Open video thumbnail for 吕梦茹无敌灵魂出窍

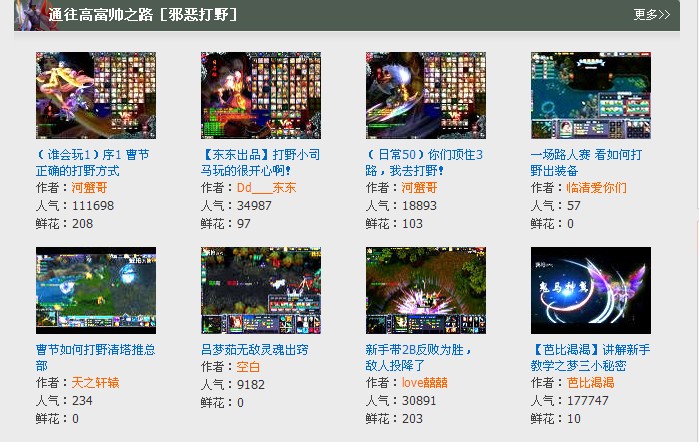pos(260,290)
